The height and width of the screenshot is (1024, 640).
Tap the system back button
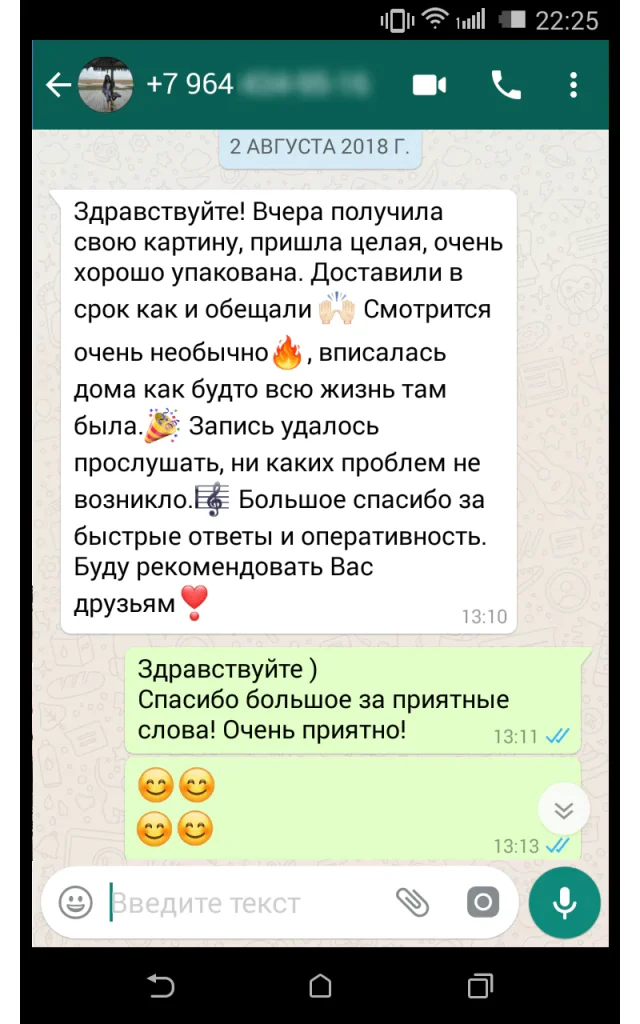coord(160,986)
